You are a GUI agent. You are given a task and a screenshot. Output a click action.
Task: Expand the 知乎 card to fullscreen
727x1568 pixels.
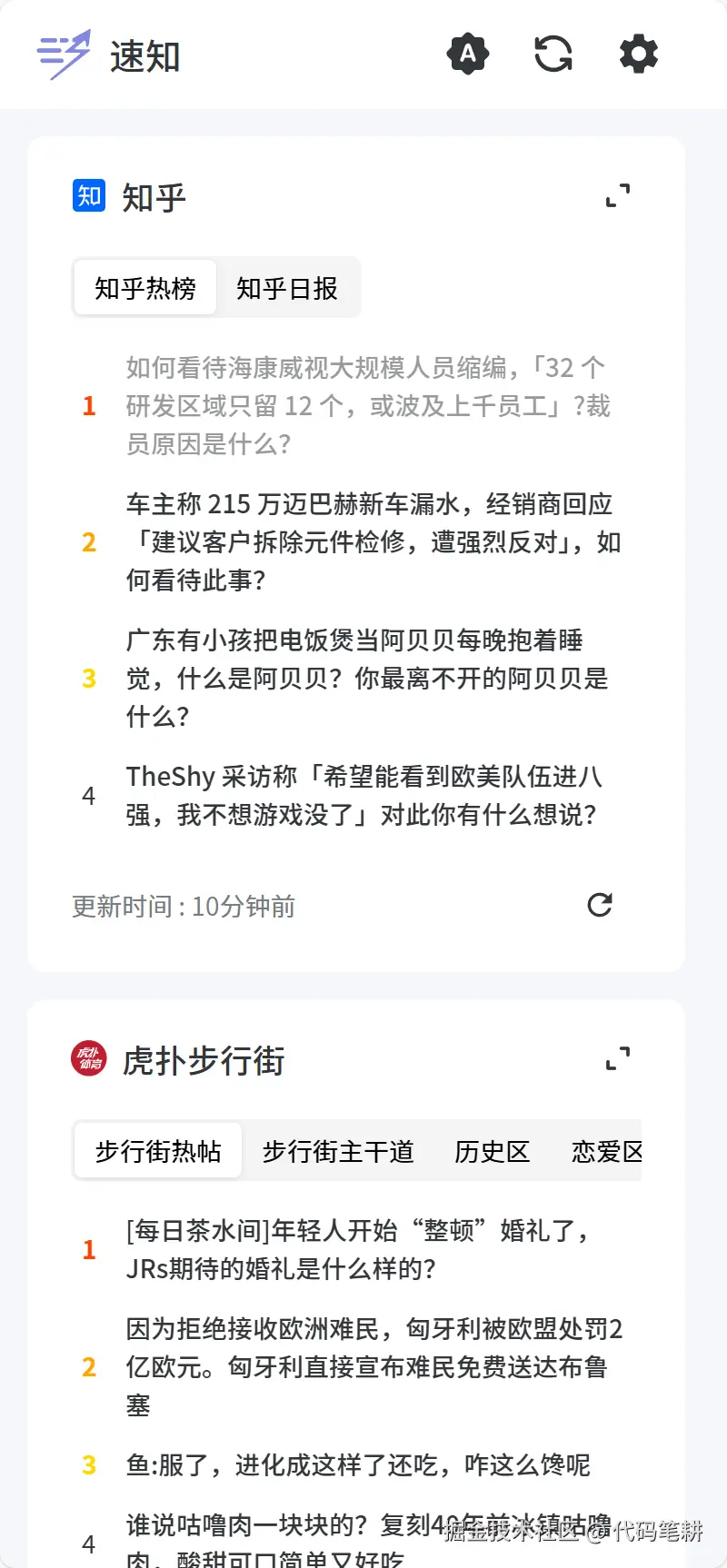[x=618, y=195]
